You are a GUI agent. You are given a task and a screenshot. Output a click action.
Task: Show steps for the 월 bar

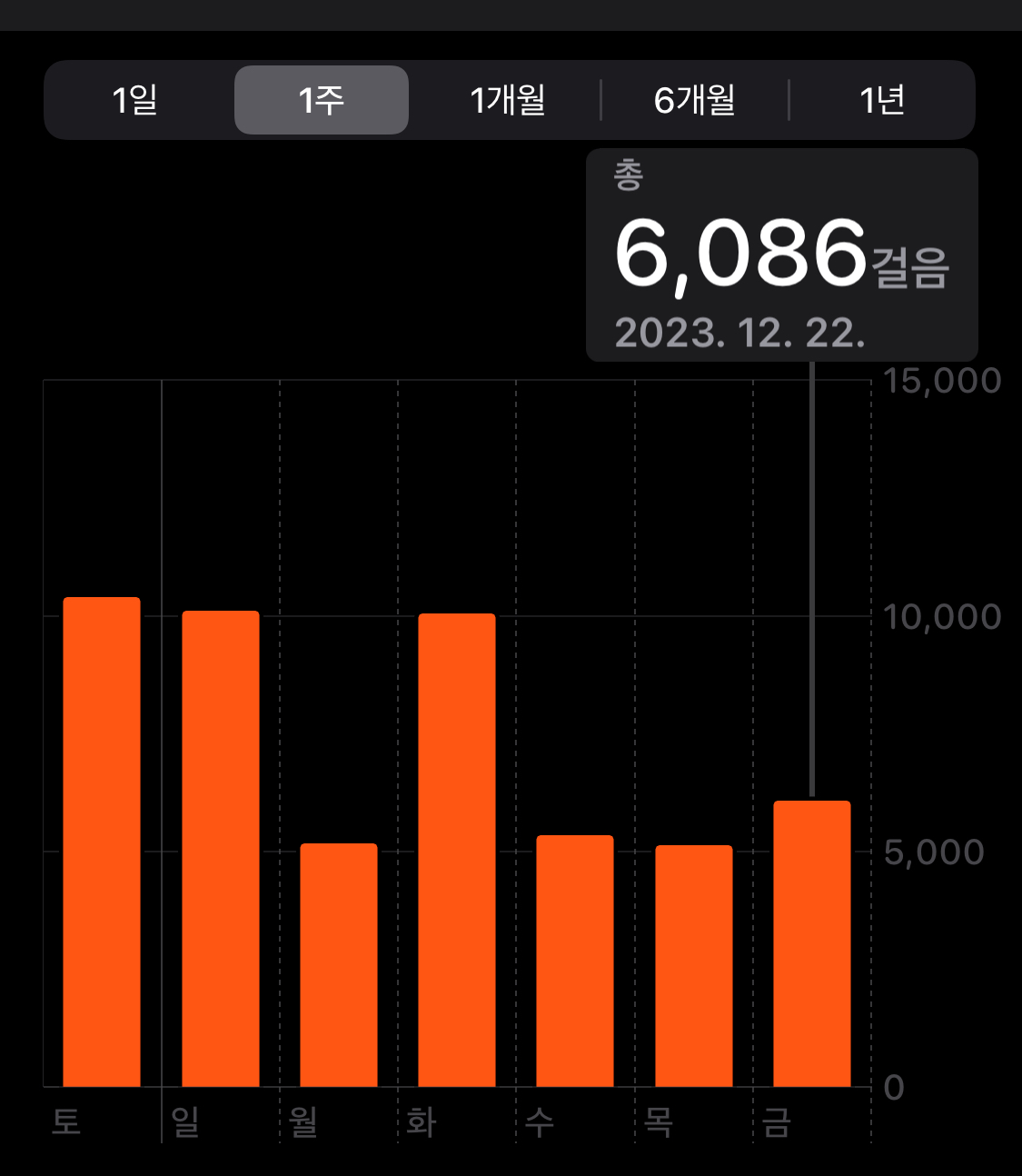(x=339, y=965)
